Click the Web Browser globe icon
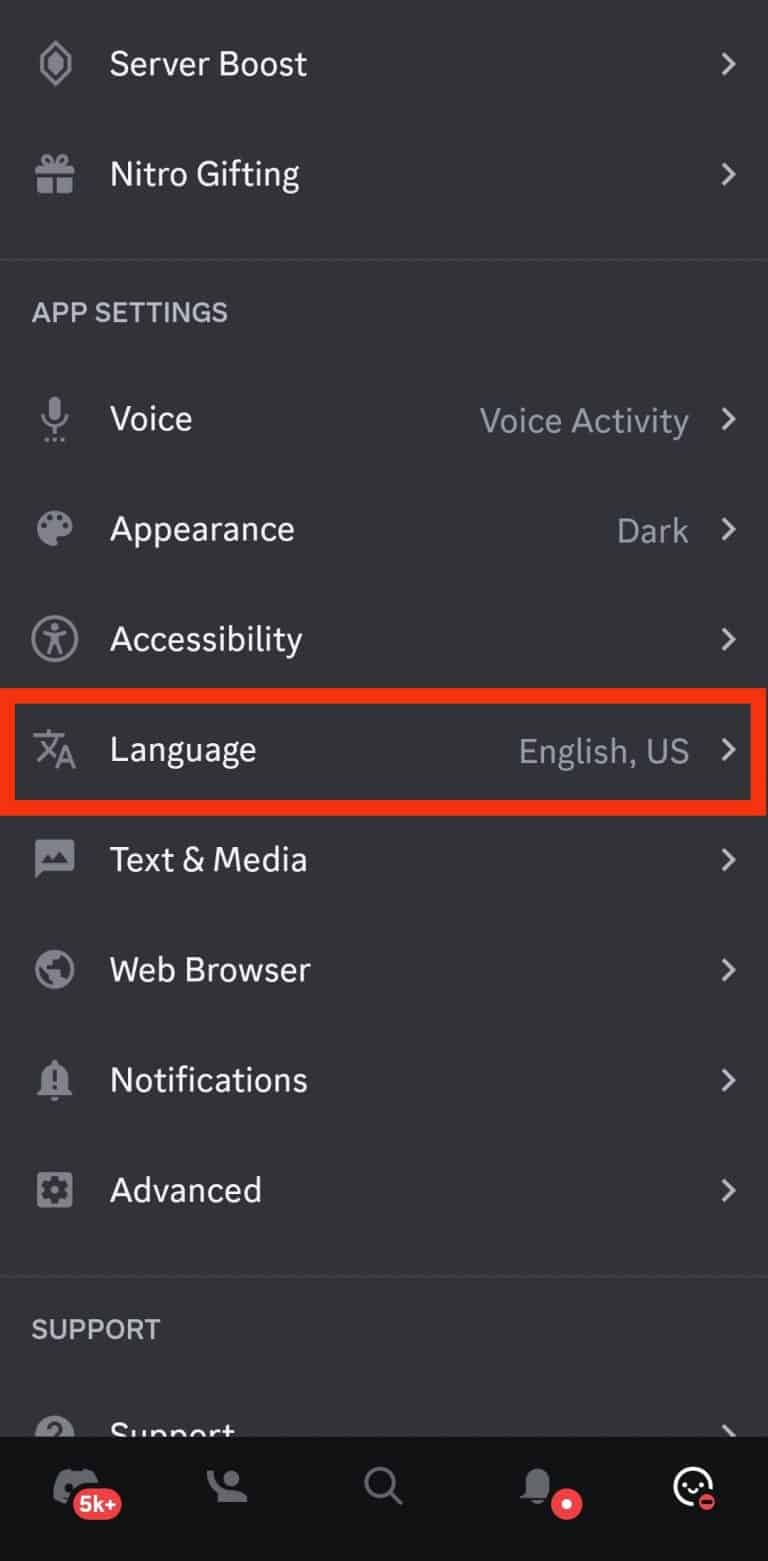 tap(54, 969)
